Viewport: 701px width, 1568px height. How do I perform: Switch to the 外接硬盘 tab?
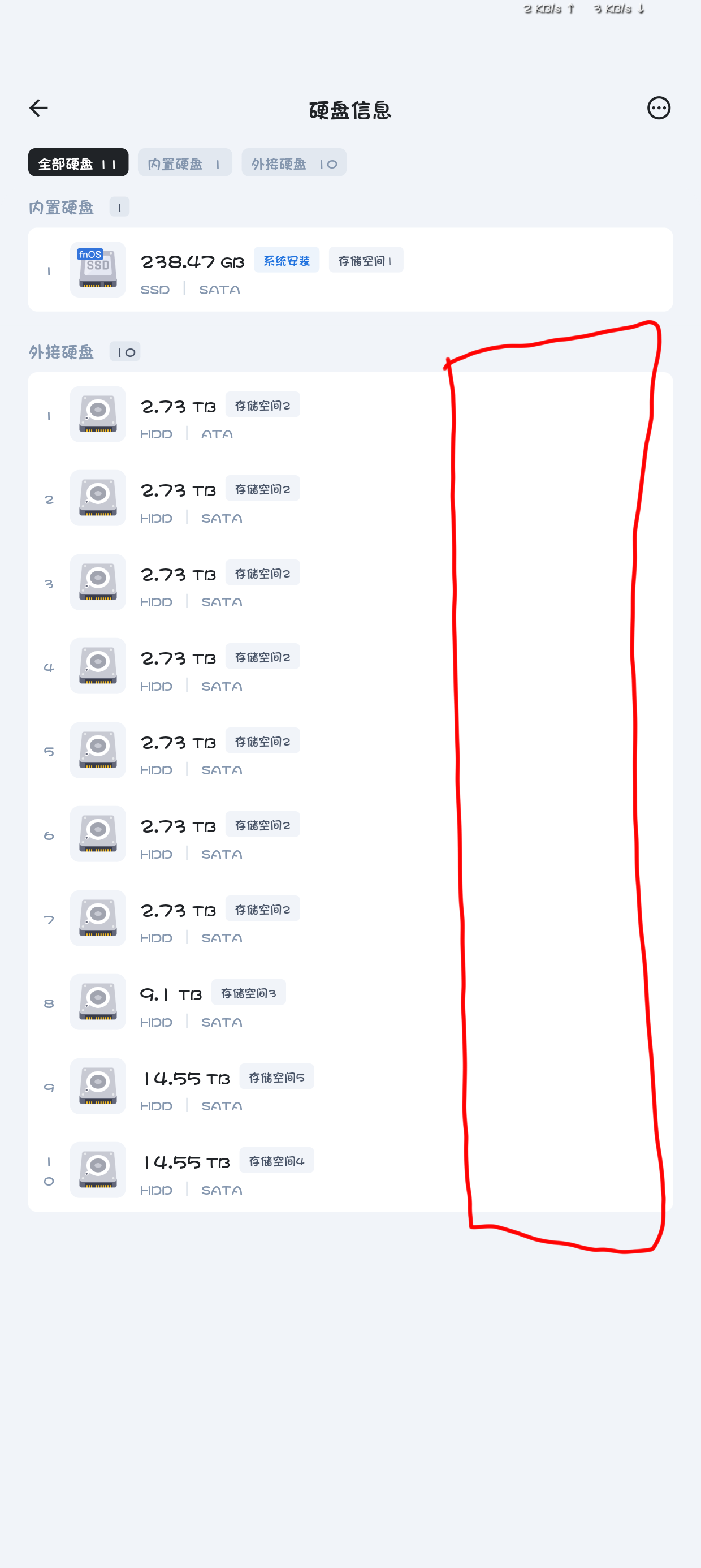pyautogui.click(x=293, y=162)
